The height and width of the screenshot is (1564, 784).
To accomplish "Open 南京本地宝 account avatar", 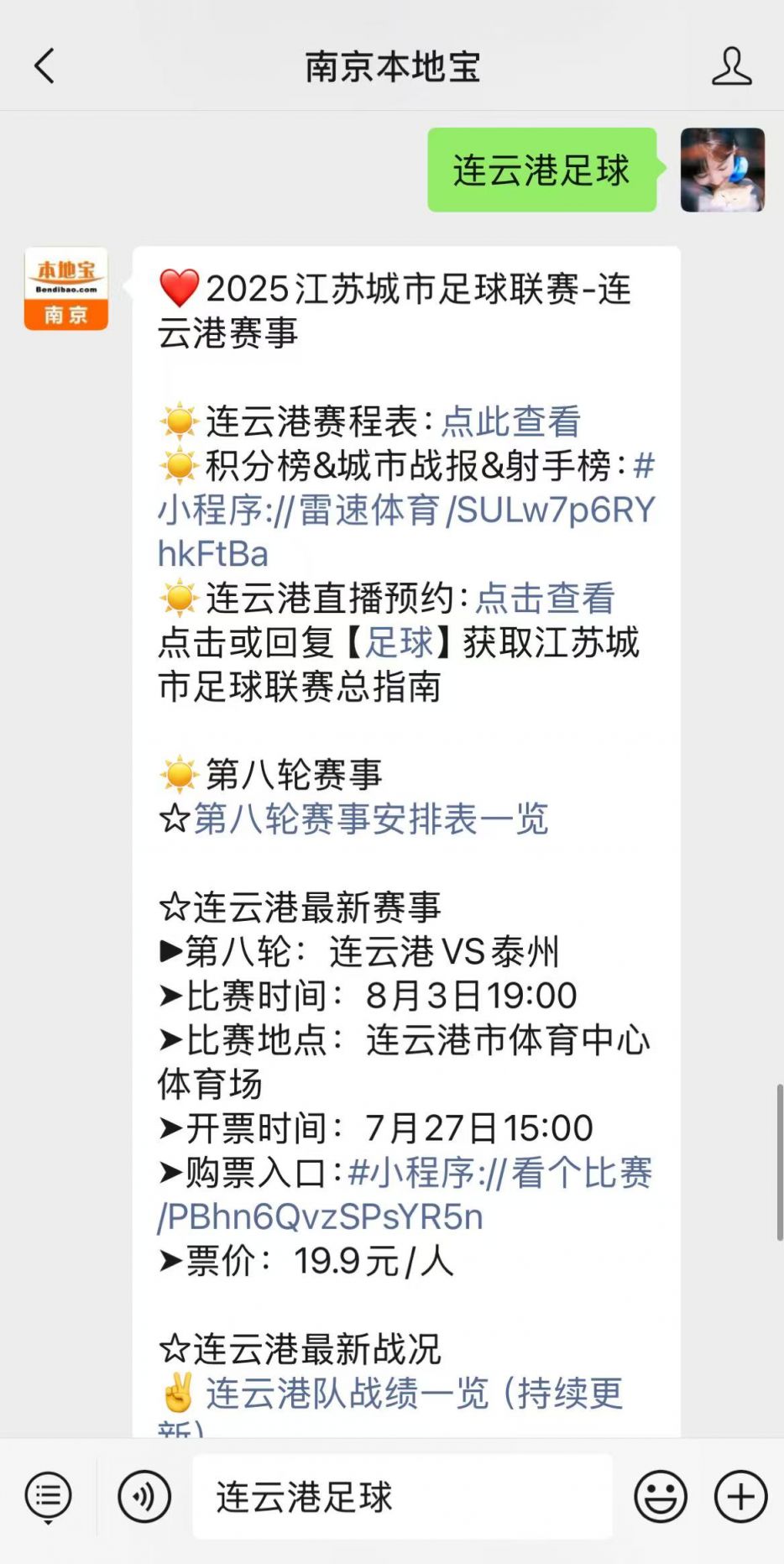I will (66, 289).
